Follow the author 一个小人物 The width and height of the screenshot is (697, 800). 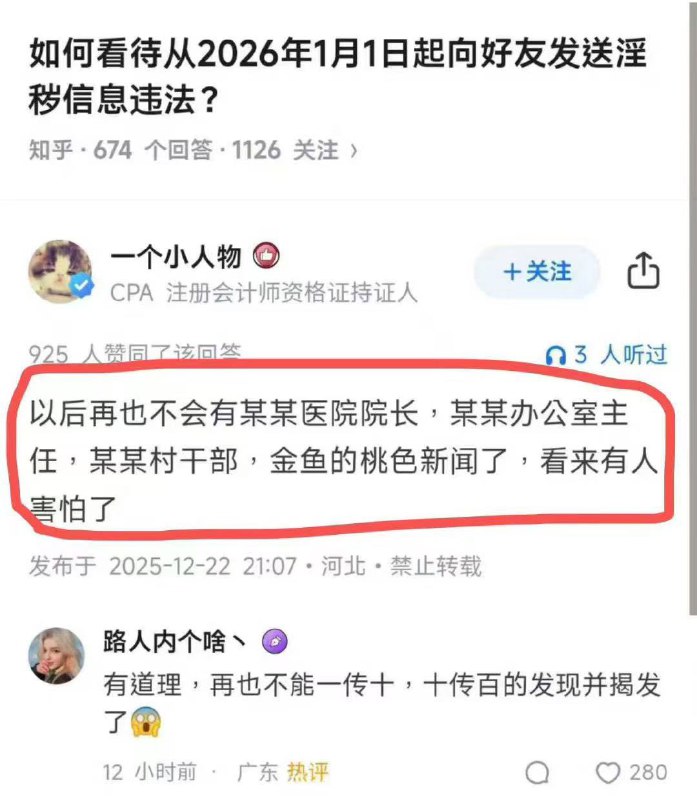click(536, 272)
